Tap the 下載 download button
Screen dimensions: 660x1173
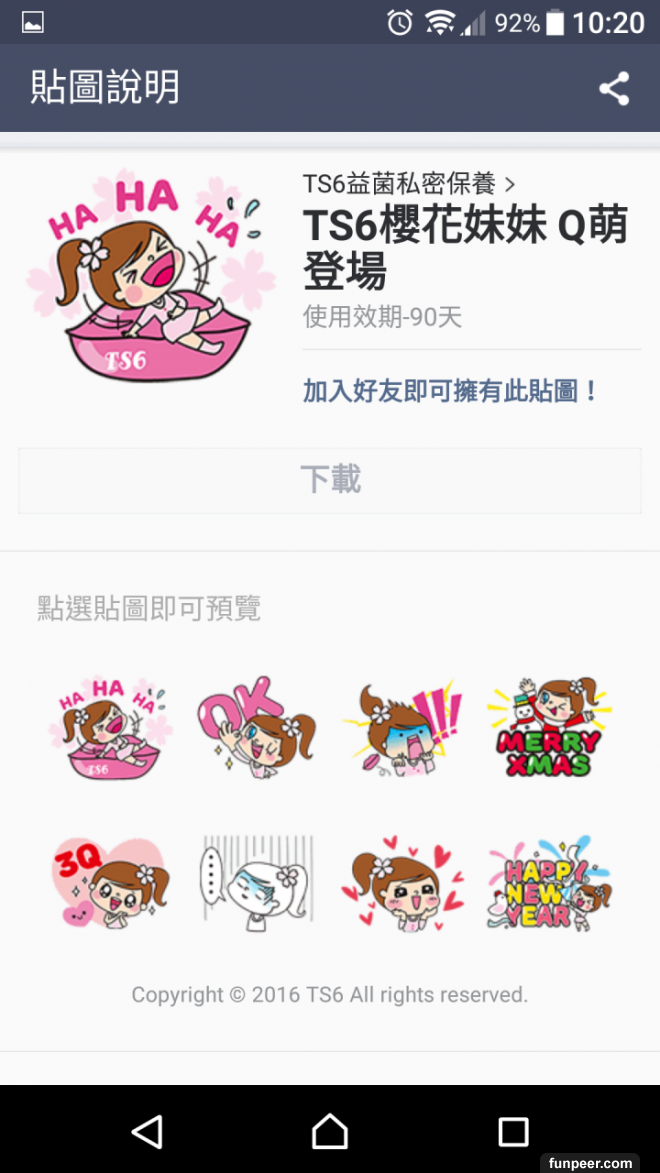point(330,480)
